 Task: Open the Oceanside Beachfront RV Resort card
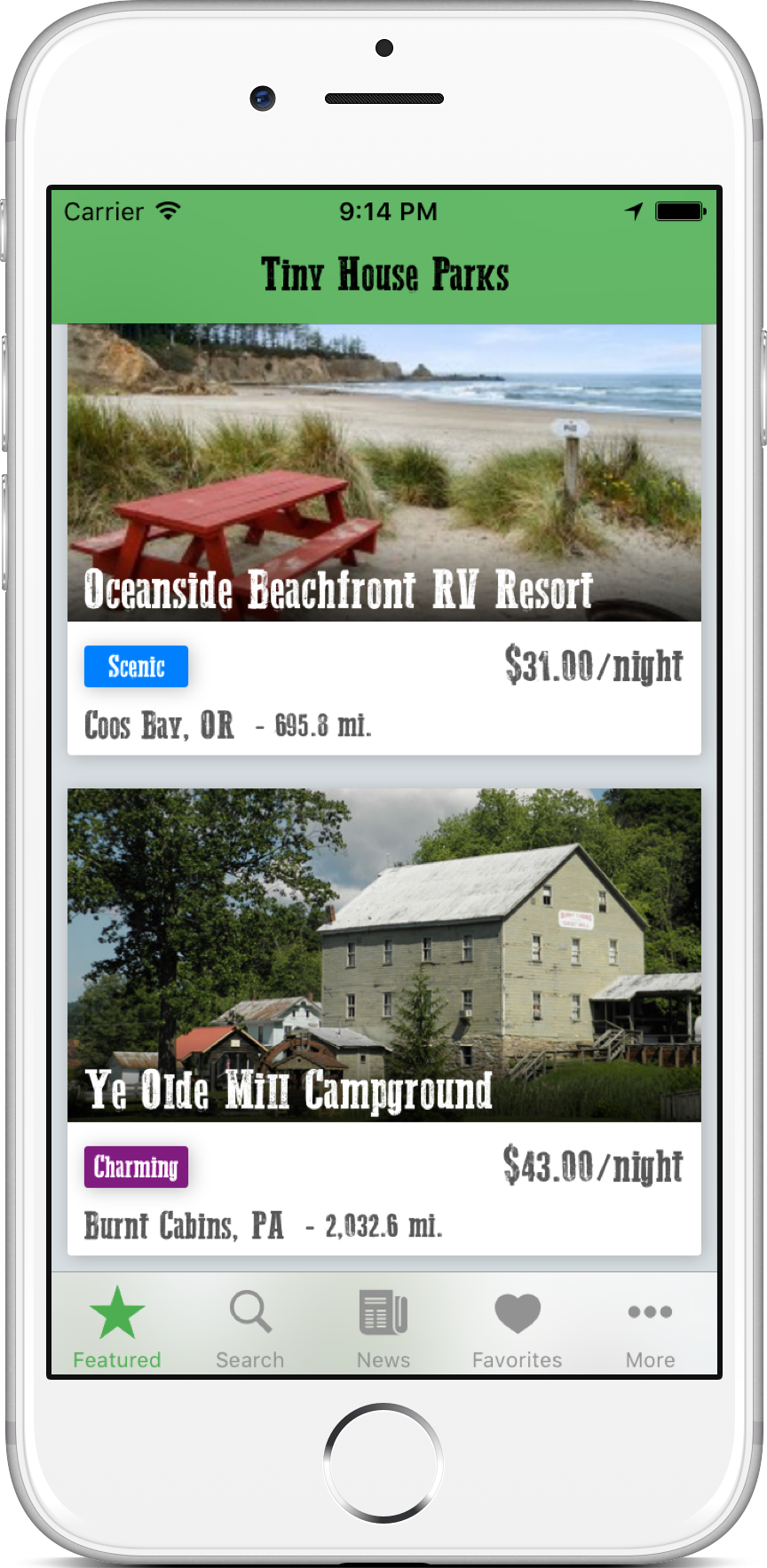(x=383, y=538)
